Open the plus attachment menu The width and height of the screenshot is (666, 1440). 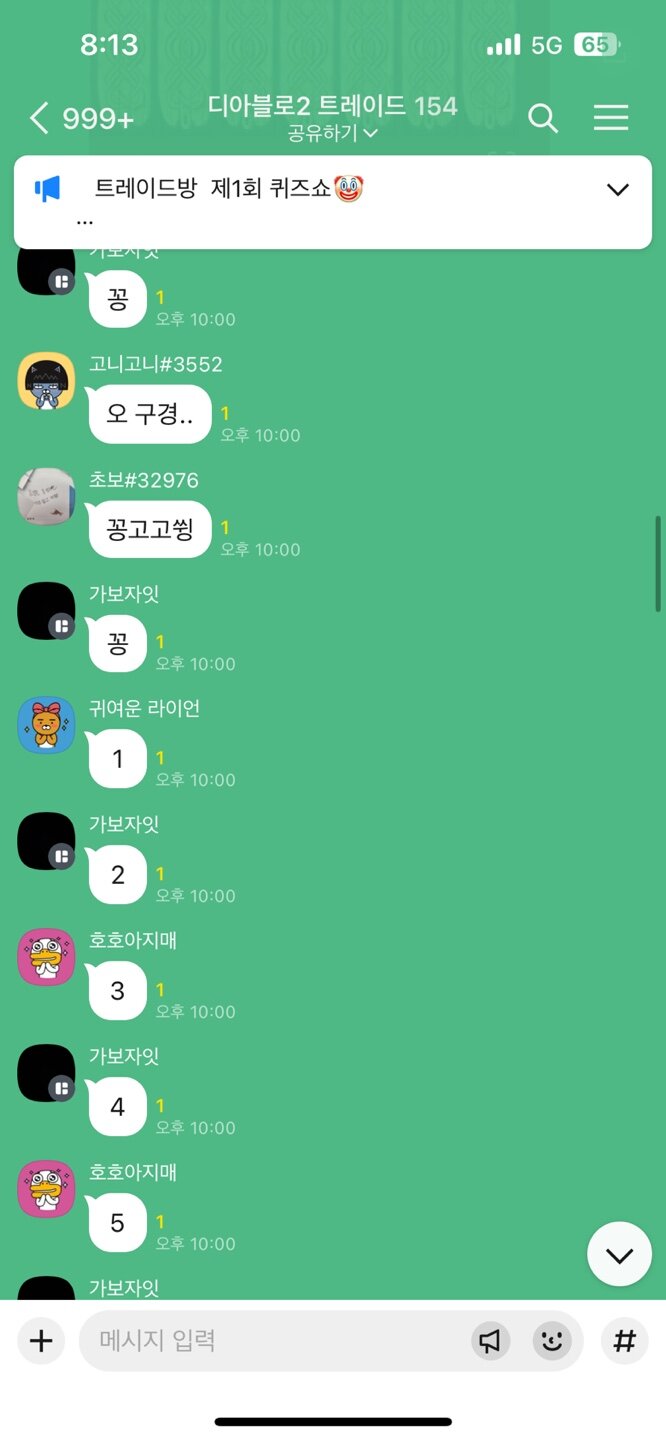point(41,1341)
